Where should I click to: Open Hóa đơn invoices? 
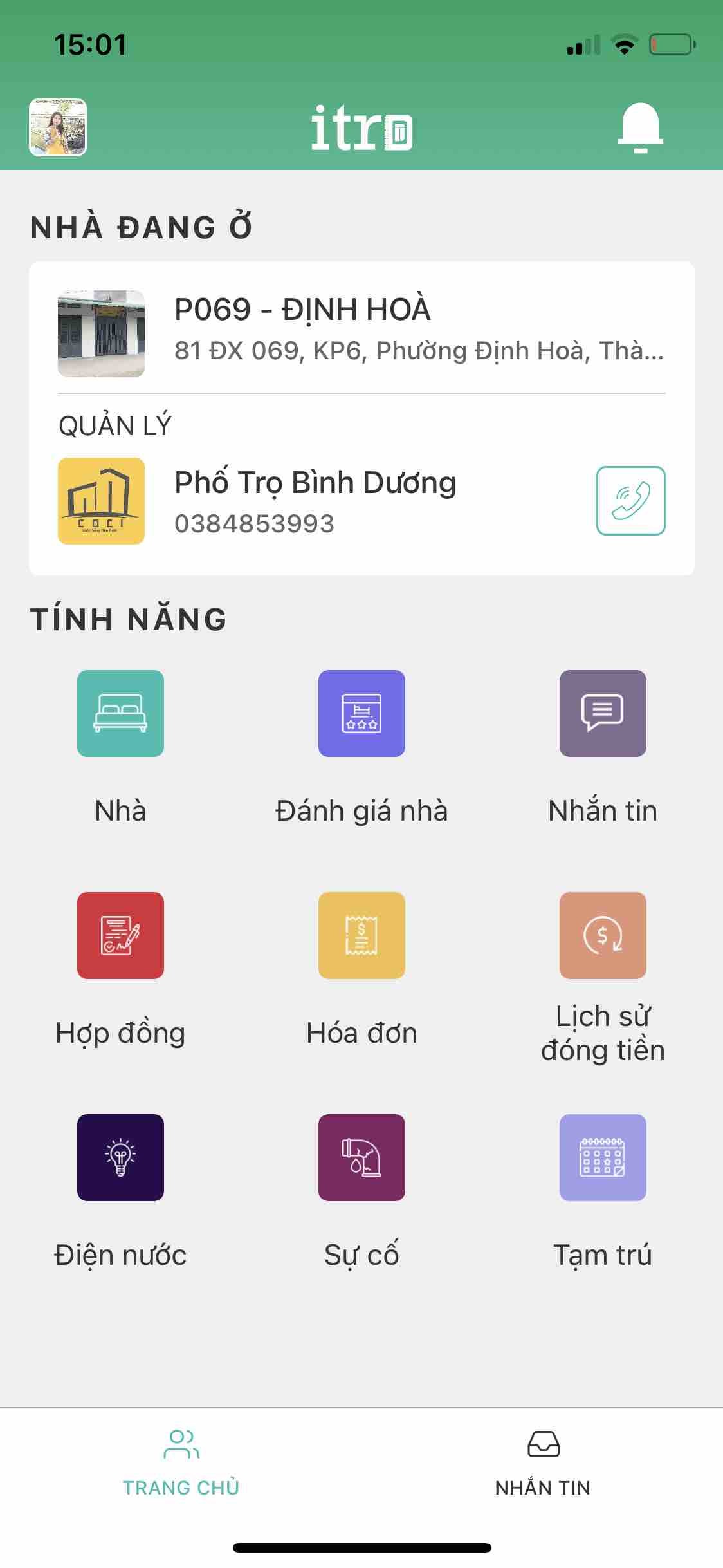[361, 935]
